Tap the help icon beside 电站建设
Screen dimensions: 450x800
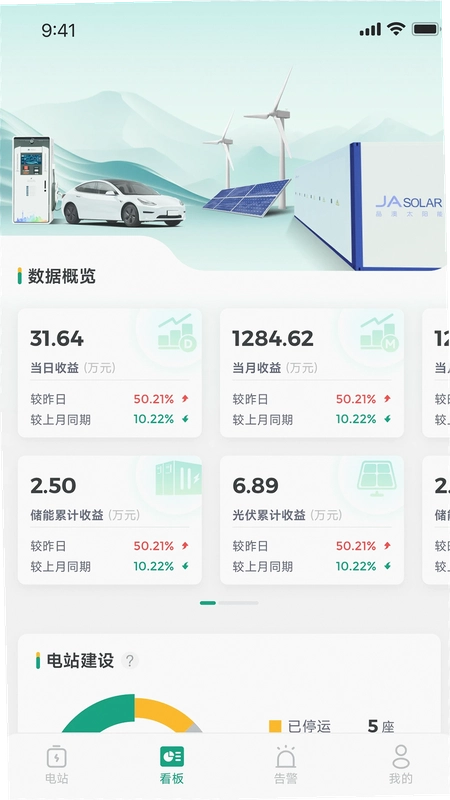[x=130, y=661]
